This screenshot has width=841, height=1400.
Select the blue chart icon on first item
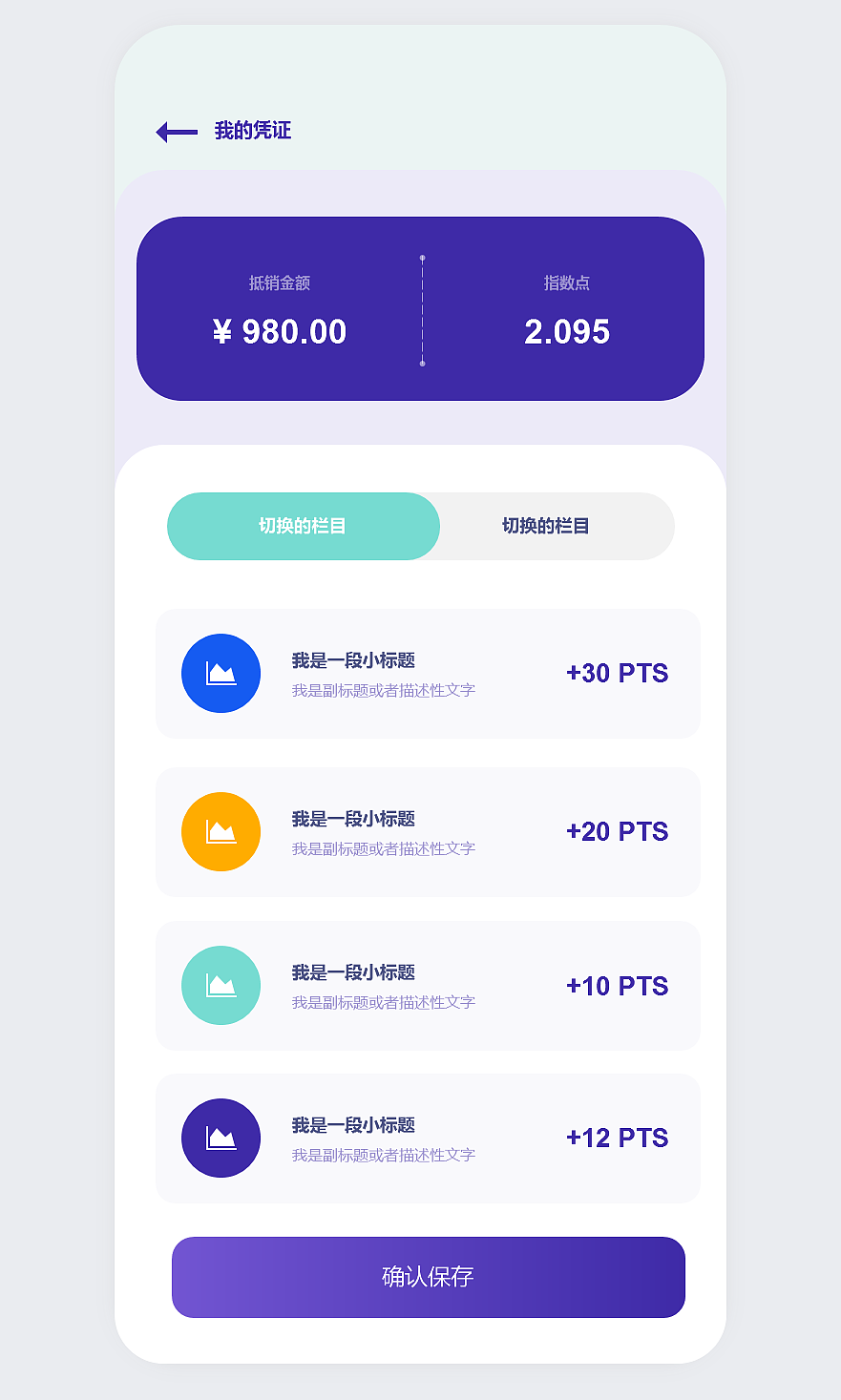(221, 673)
